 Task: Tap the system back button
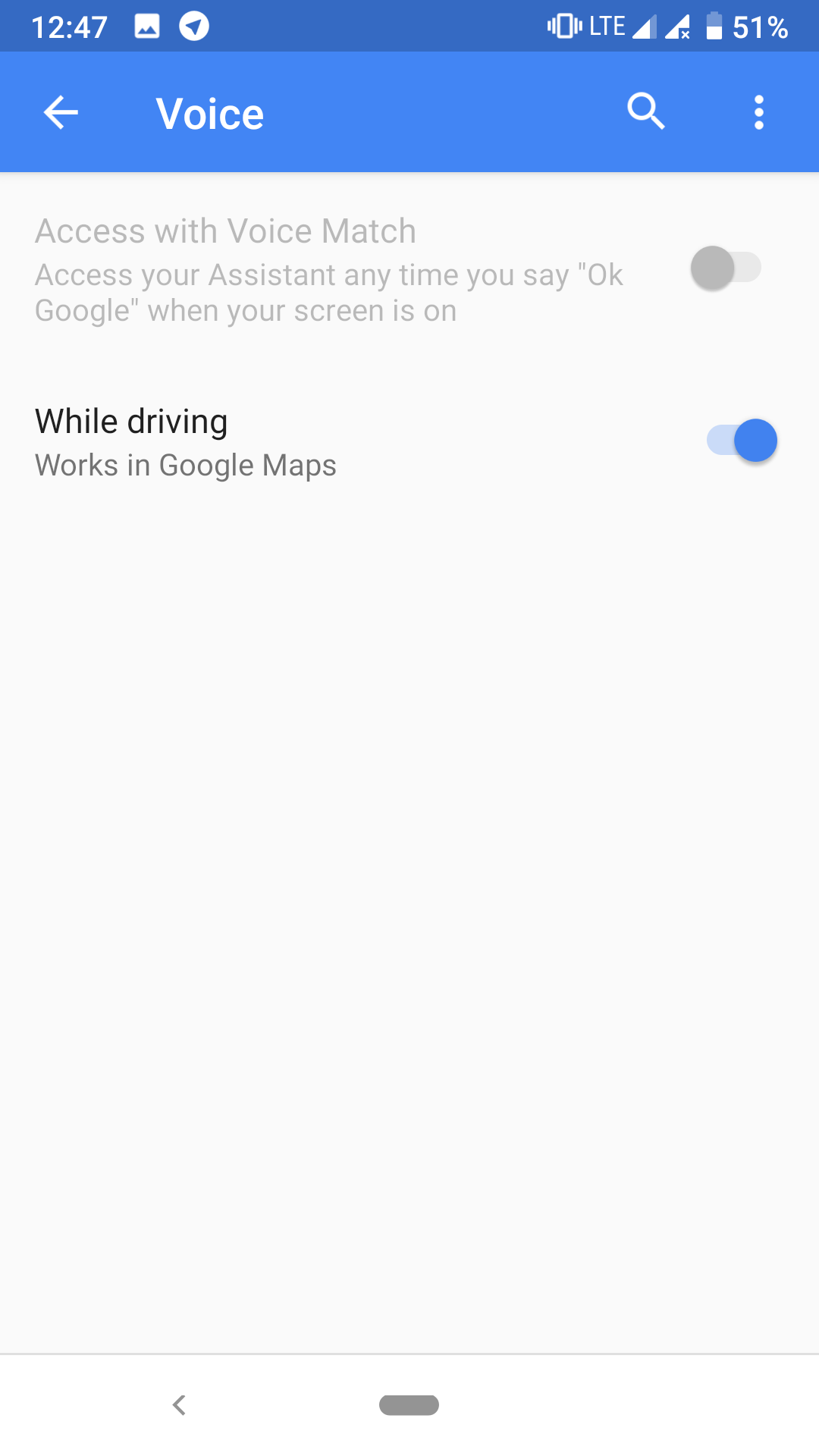click(180, 1404)
